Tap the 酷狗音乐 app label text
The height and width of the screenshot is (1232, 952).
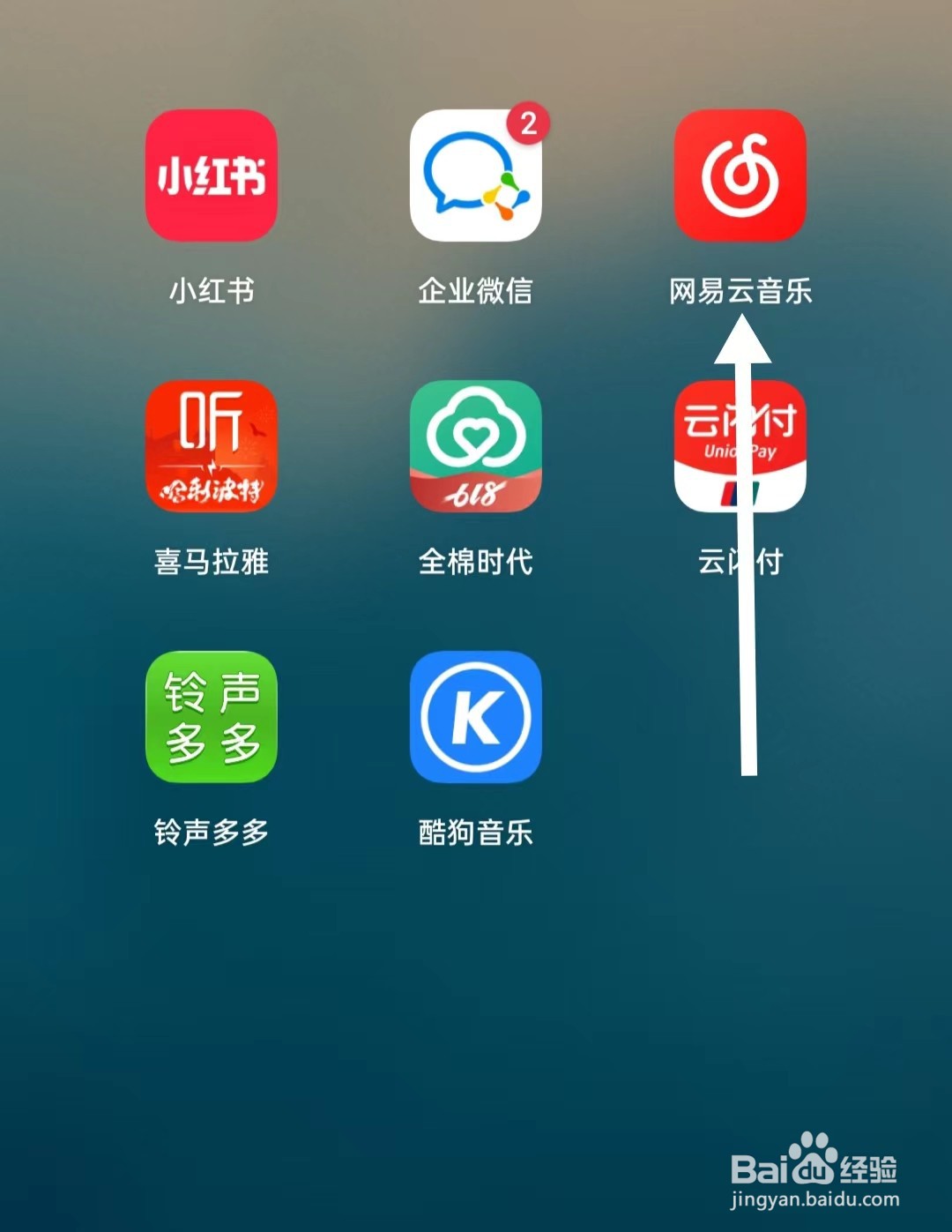coord(476,833)
